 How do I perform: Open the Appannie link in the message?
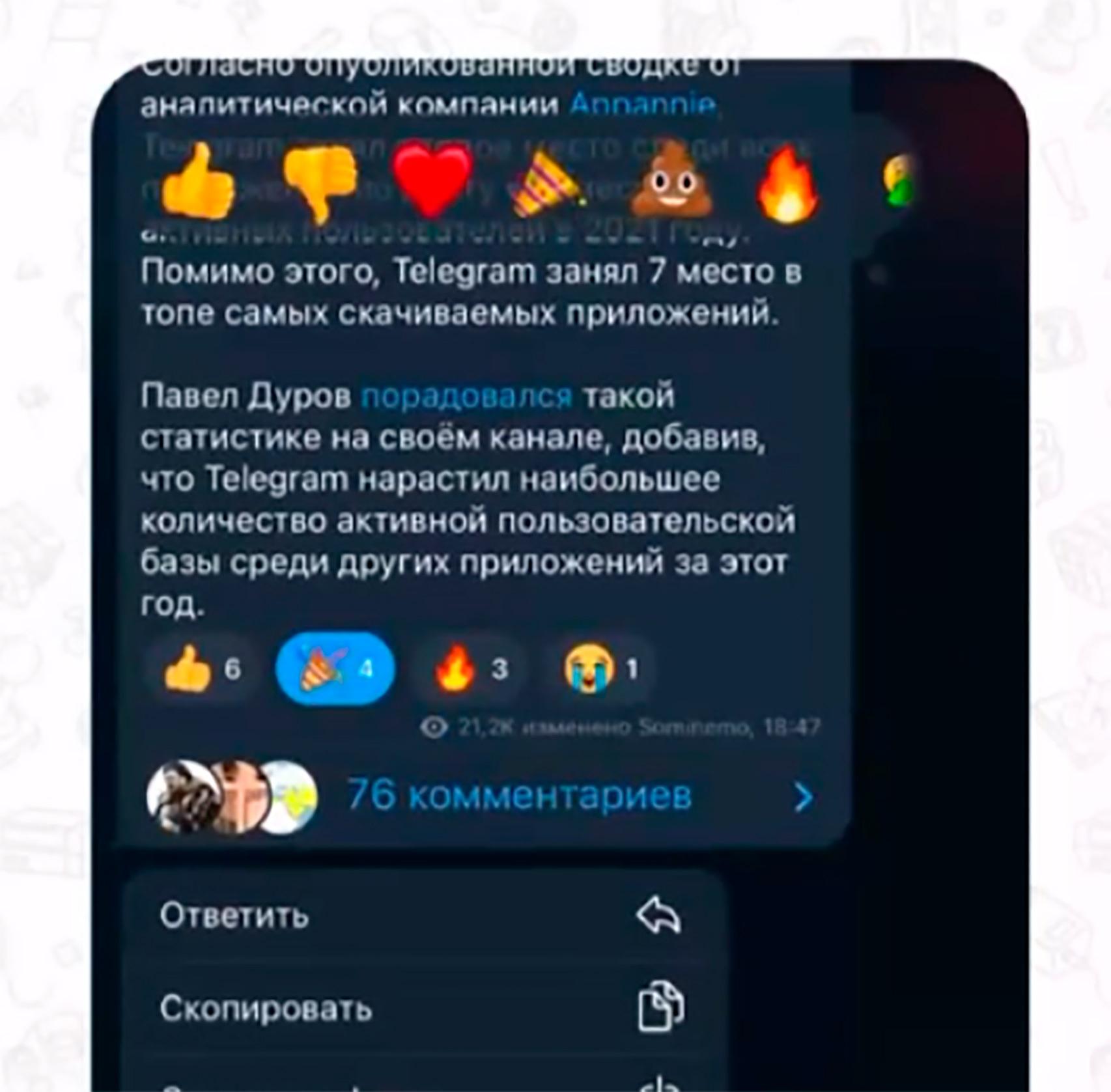click(642, 105)
